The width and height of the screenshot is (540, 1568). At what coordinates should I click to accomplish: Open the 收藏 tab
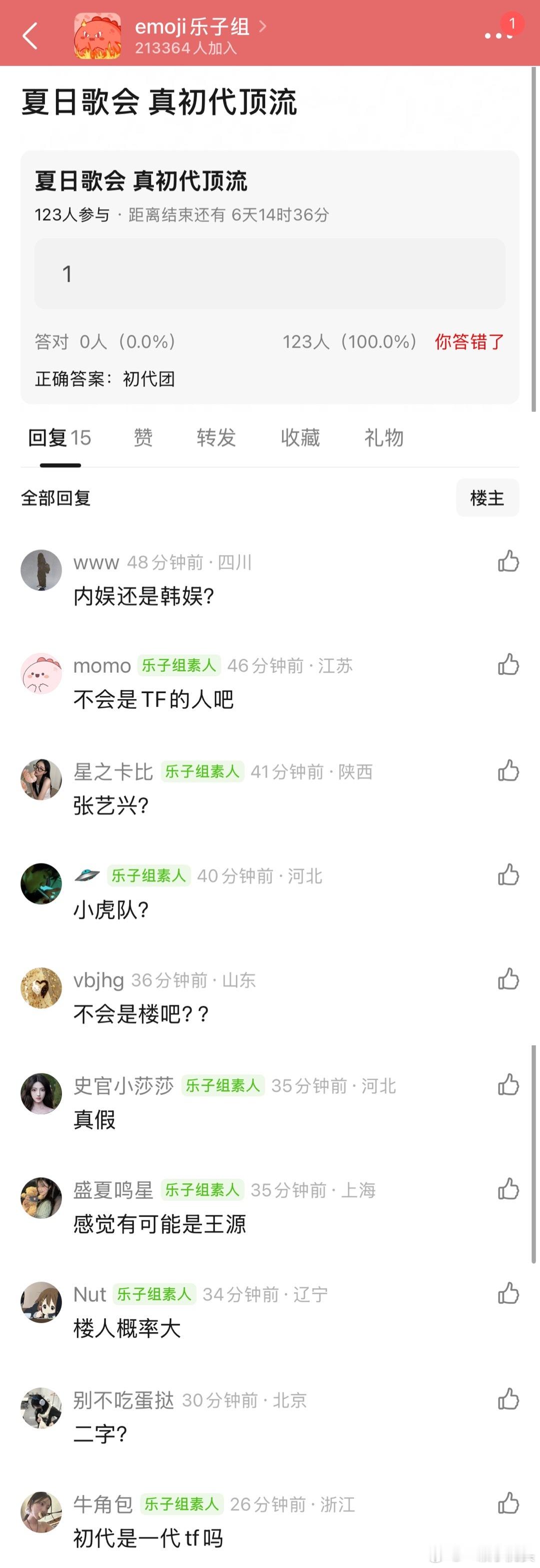(x=300, y=437)
